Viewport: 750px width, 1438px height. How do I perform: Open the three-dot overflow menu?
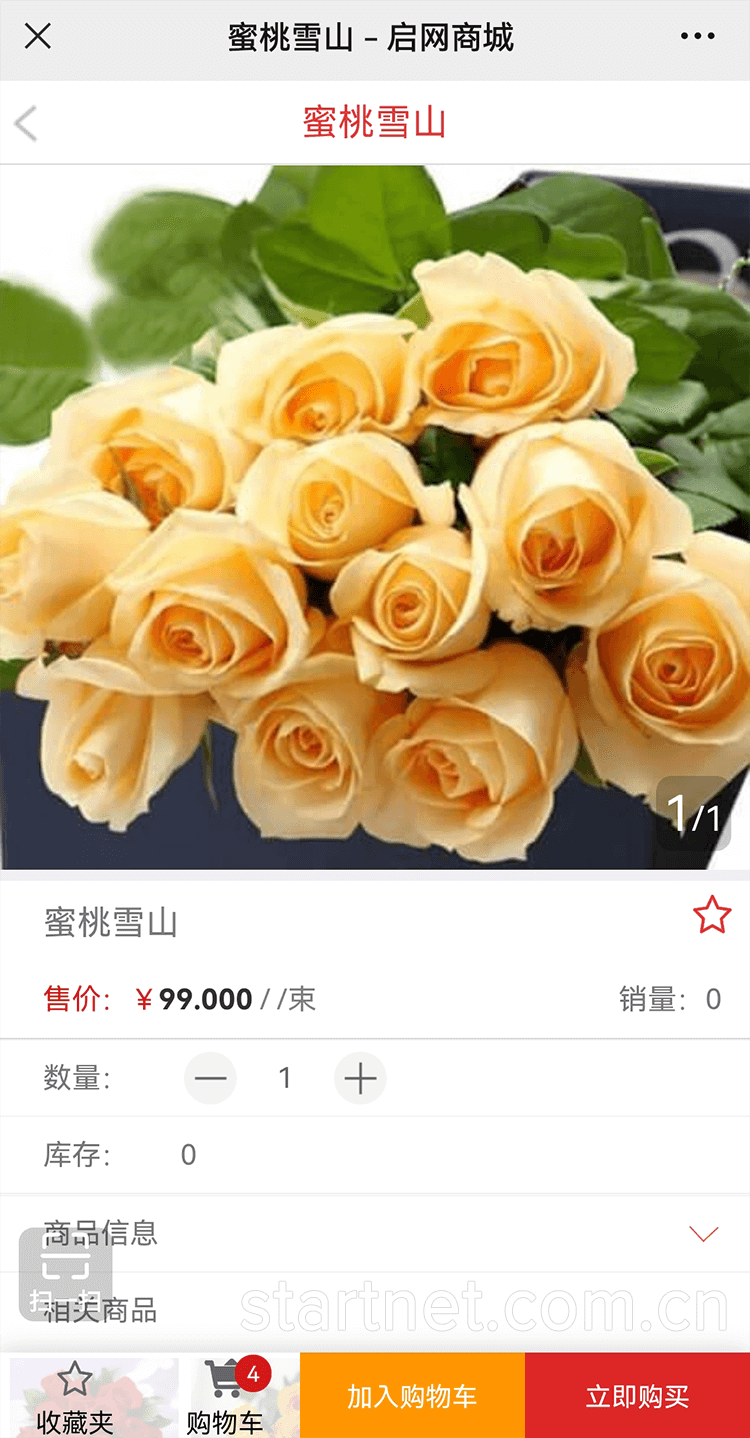[697, 37]
